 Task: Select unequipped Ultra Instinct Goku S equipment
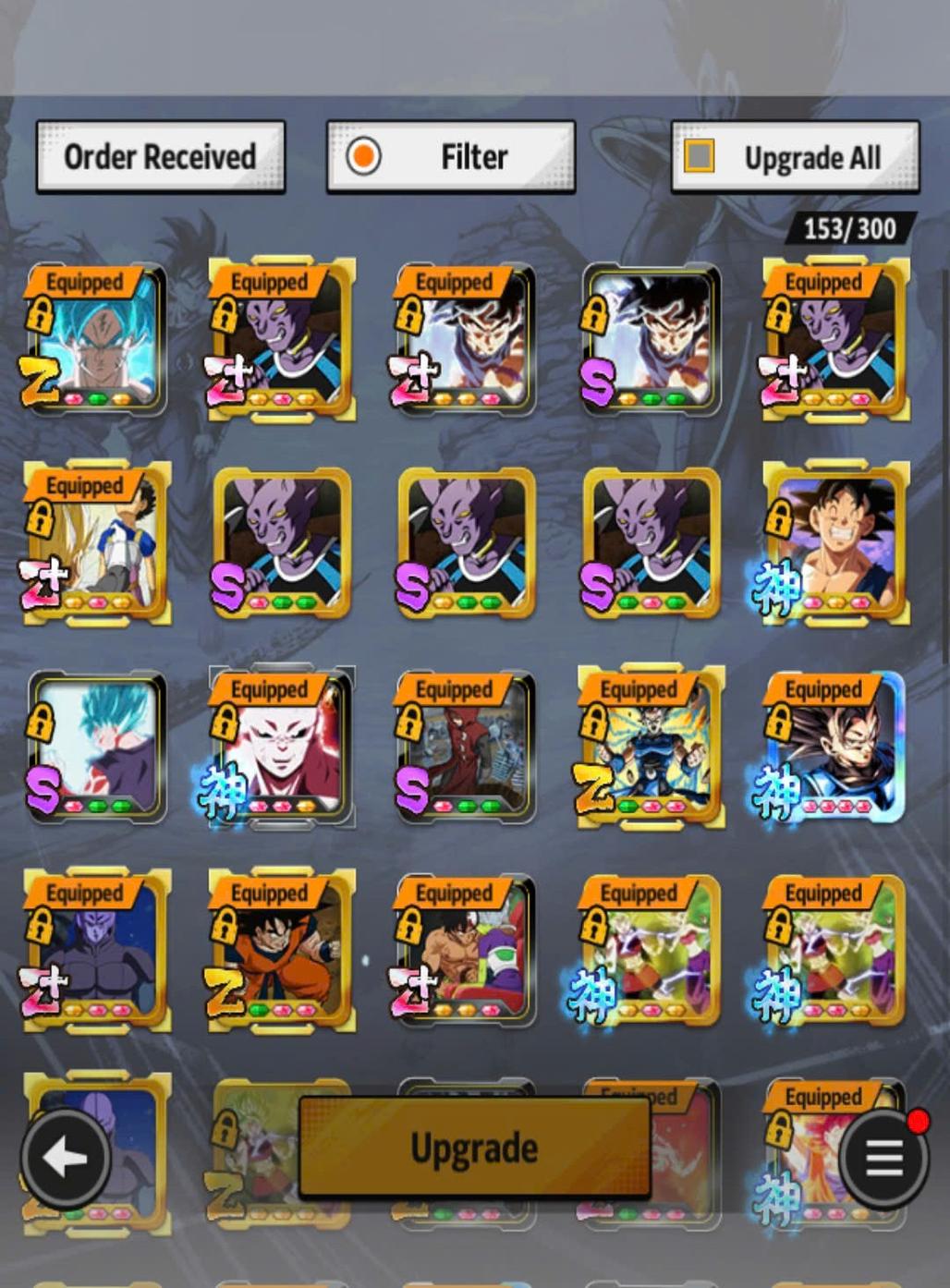point(652,340)
